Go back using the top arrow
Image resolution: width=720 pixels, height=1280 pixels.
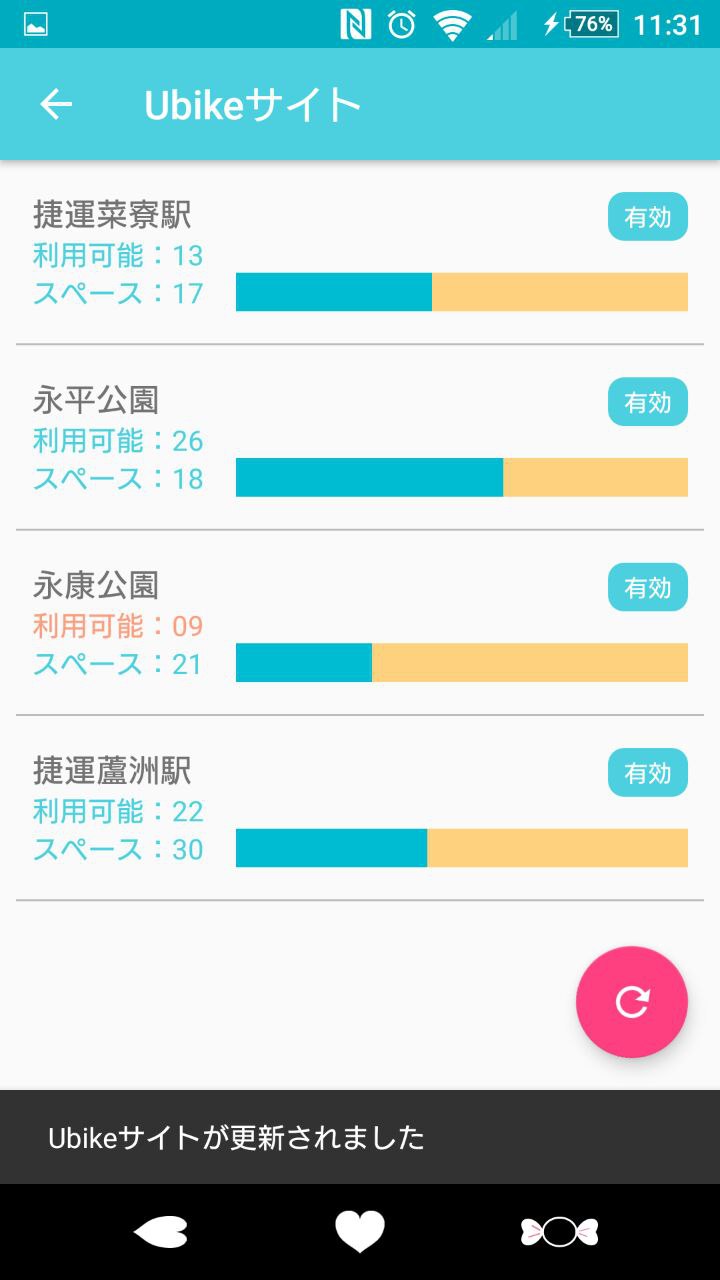(x=56, y=104)
